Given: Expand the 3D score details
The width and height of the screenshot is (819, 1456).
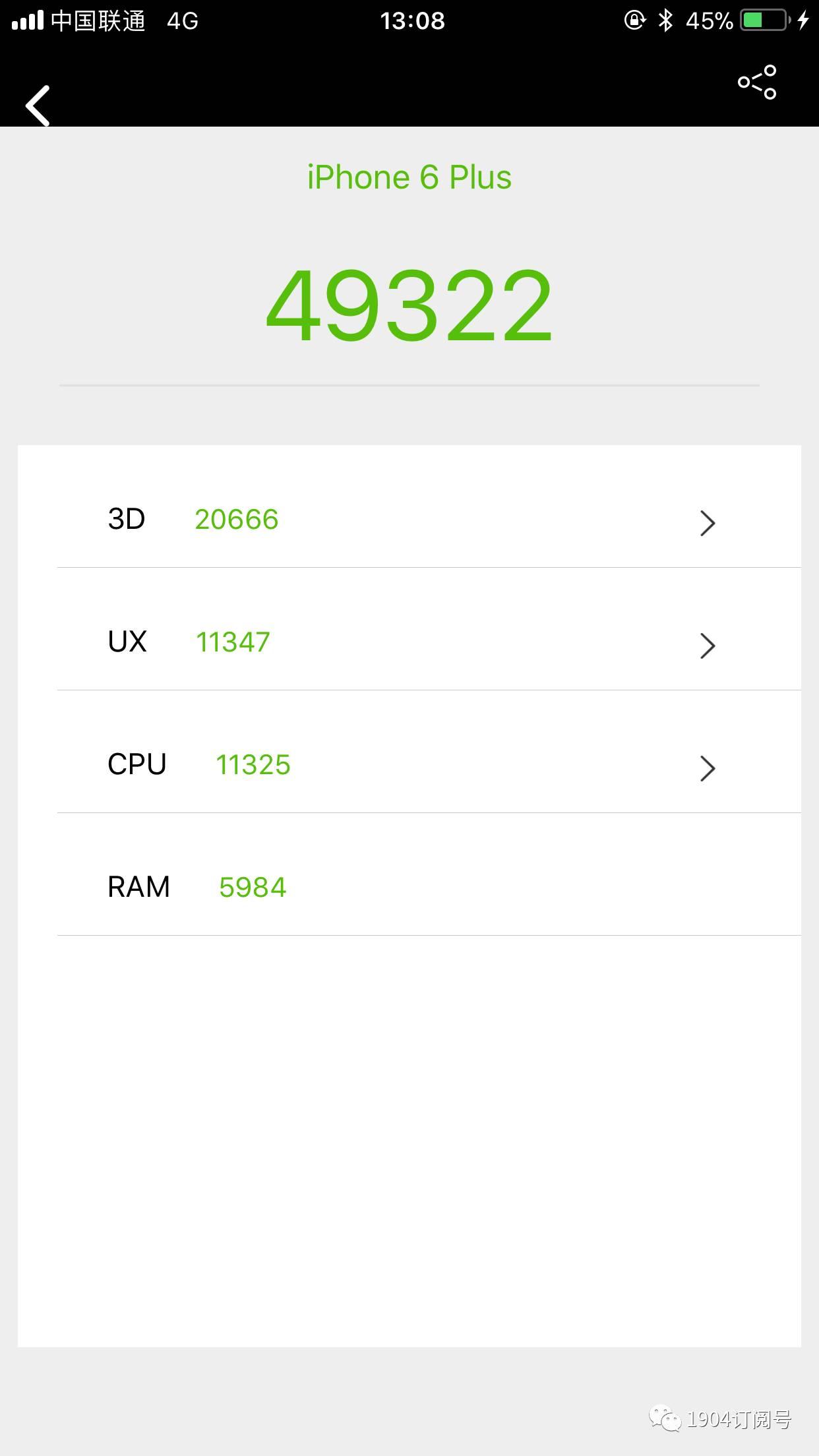Looking at the screenshot, I should click(708, 522).
